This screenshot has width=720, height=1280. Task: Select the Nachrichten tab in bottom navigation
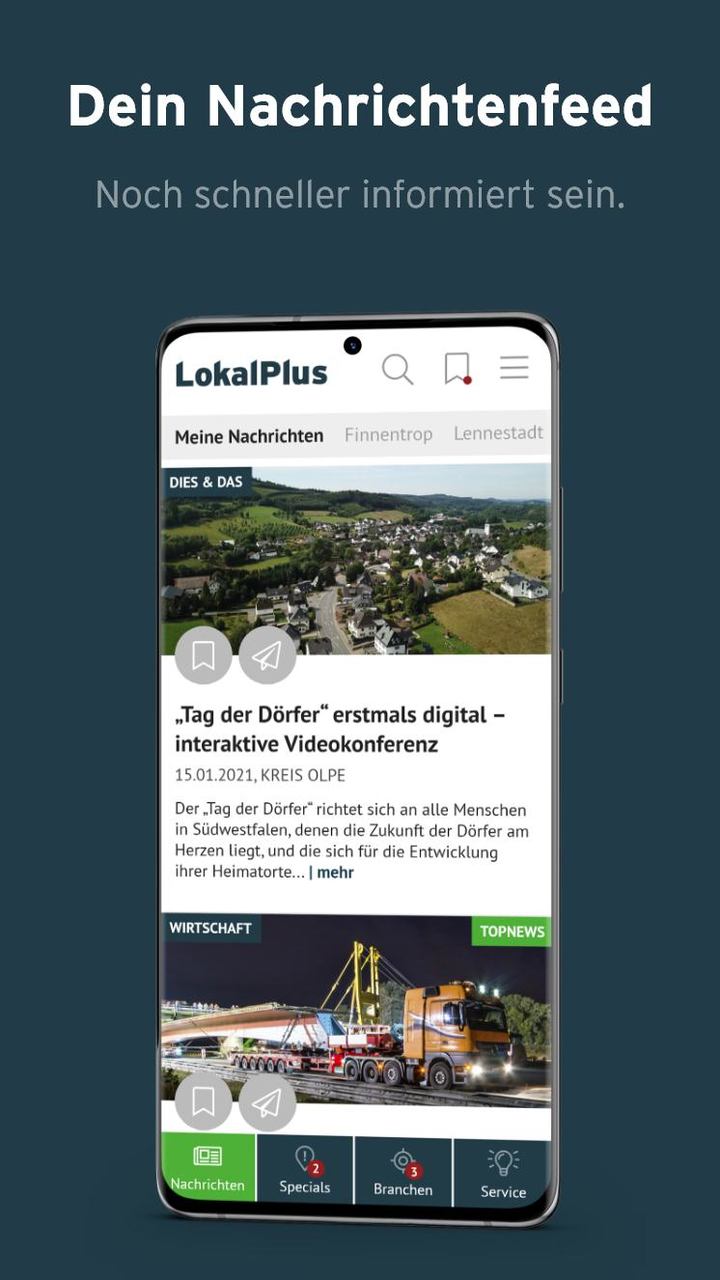click(209, 1170)
